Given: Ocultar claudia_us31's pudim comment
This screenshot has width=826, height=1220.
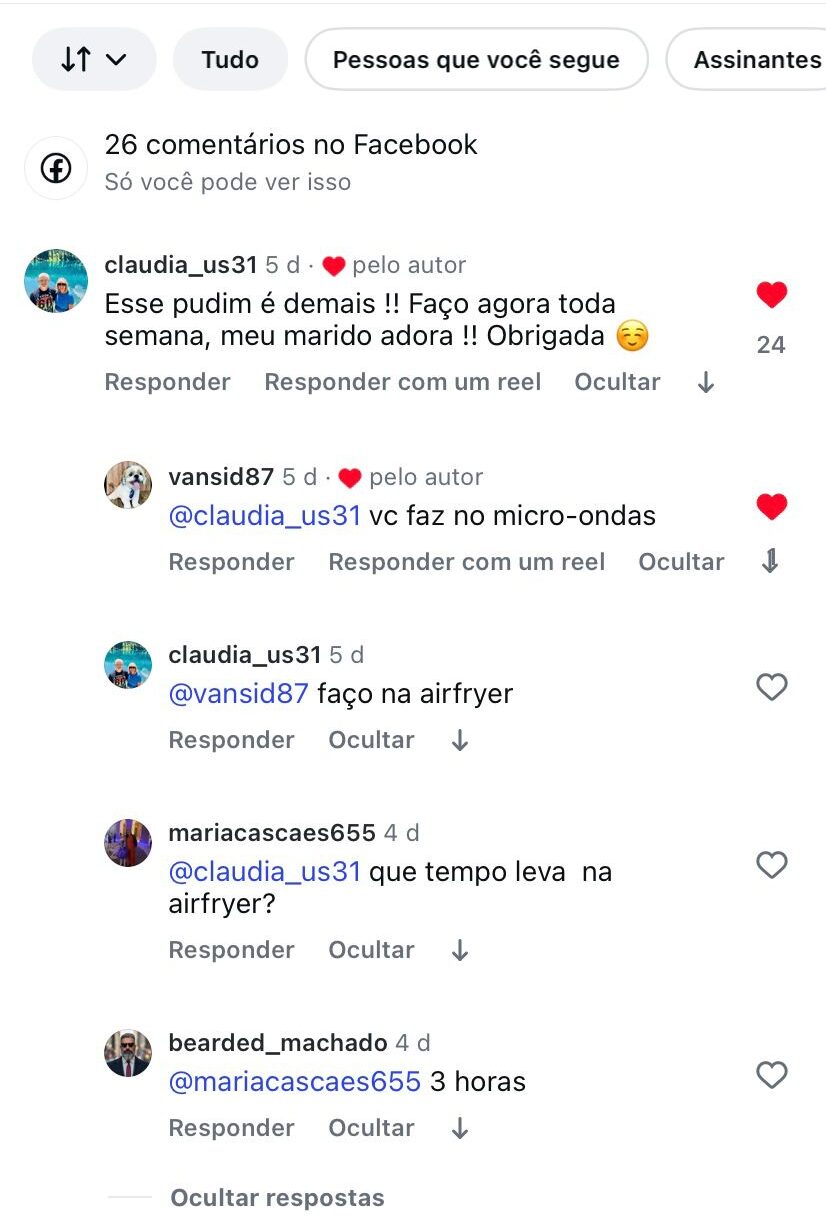Looking at the screenshot, I should point(617,382).
